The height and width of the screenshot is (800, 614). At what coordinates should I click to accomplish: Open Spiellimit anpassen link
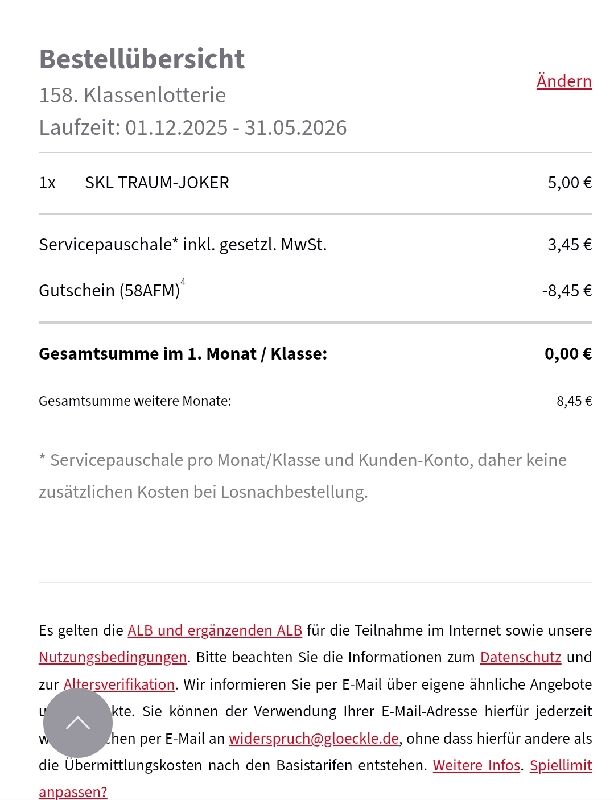point(560,765)
